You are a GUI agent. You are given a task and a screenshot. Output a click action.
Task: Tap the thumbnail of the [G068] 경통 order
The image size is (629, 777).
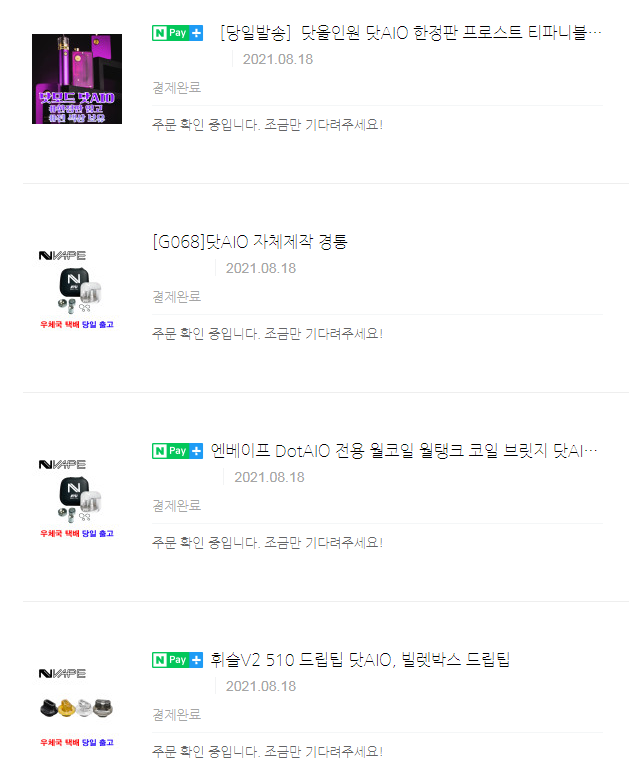[x=77, y=288]
